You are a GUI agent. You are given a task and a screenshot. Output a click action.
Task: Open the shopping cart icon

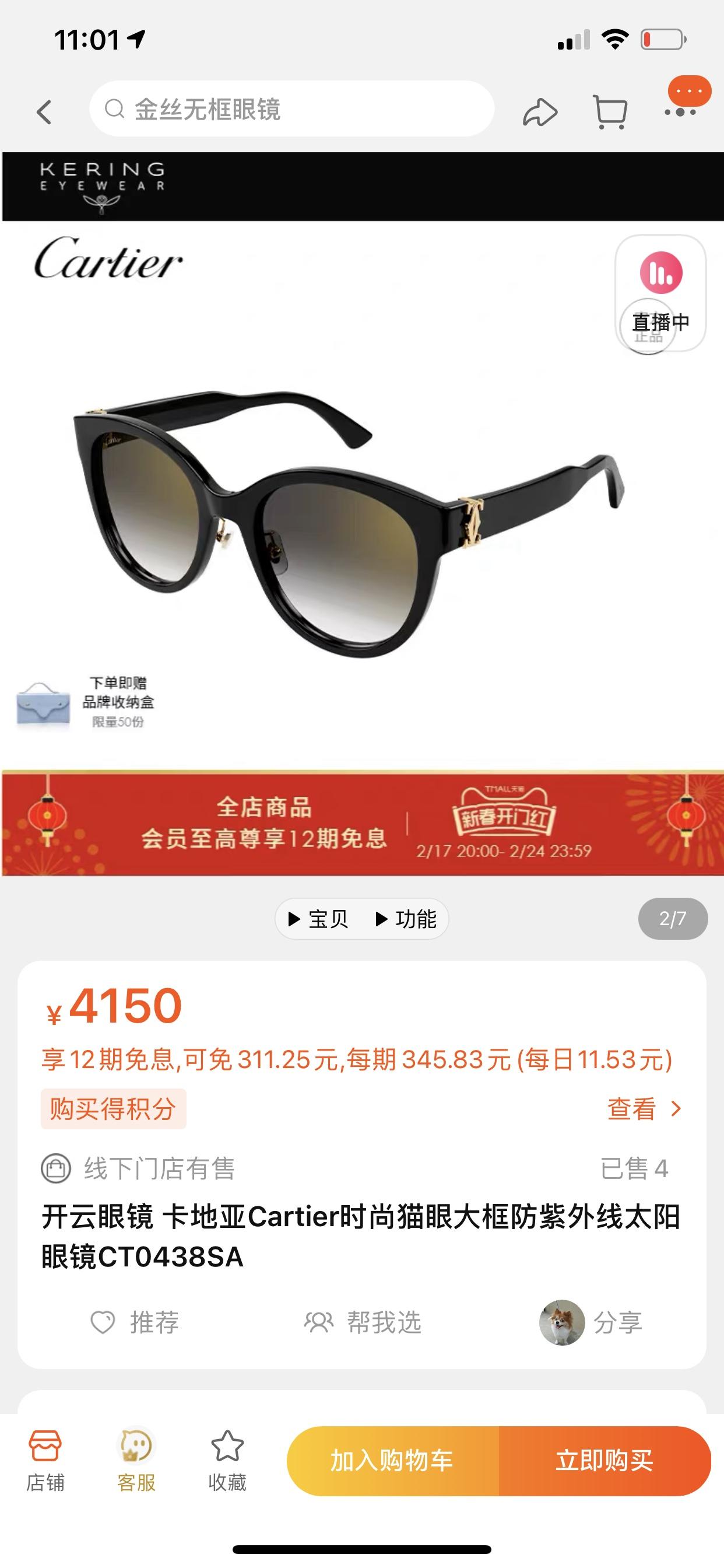[x=610, y=112]
